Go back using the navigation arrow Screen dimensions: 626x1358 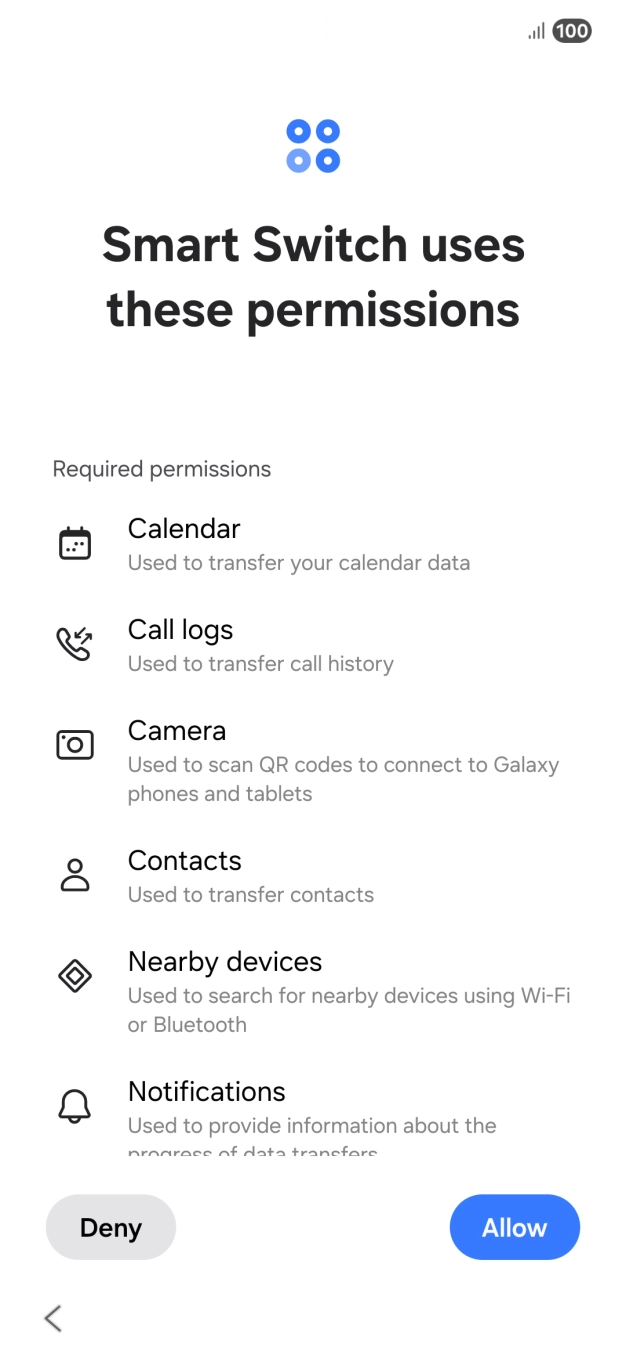[54, 1318]
